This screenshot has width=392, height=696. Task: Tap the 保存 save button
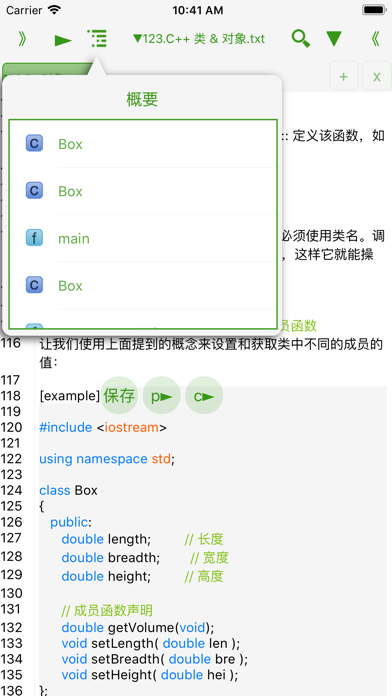coord(119,395)
